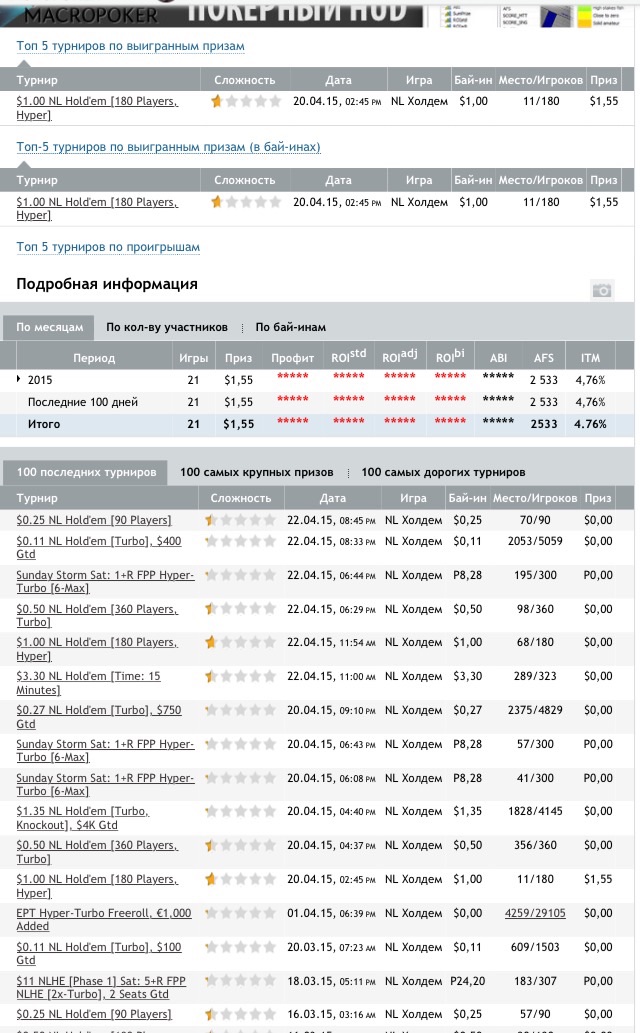Open the $1.35 Turbo Knockout $4K Gtd tournament
The image size is (640, 1033).
pos(83,812)
